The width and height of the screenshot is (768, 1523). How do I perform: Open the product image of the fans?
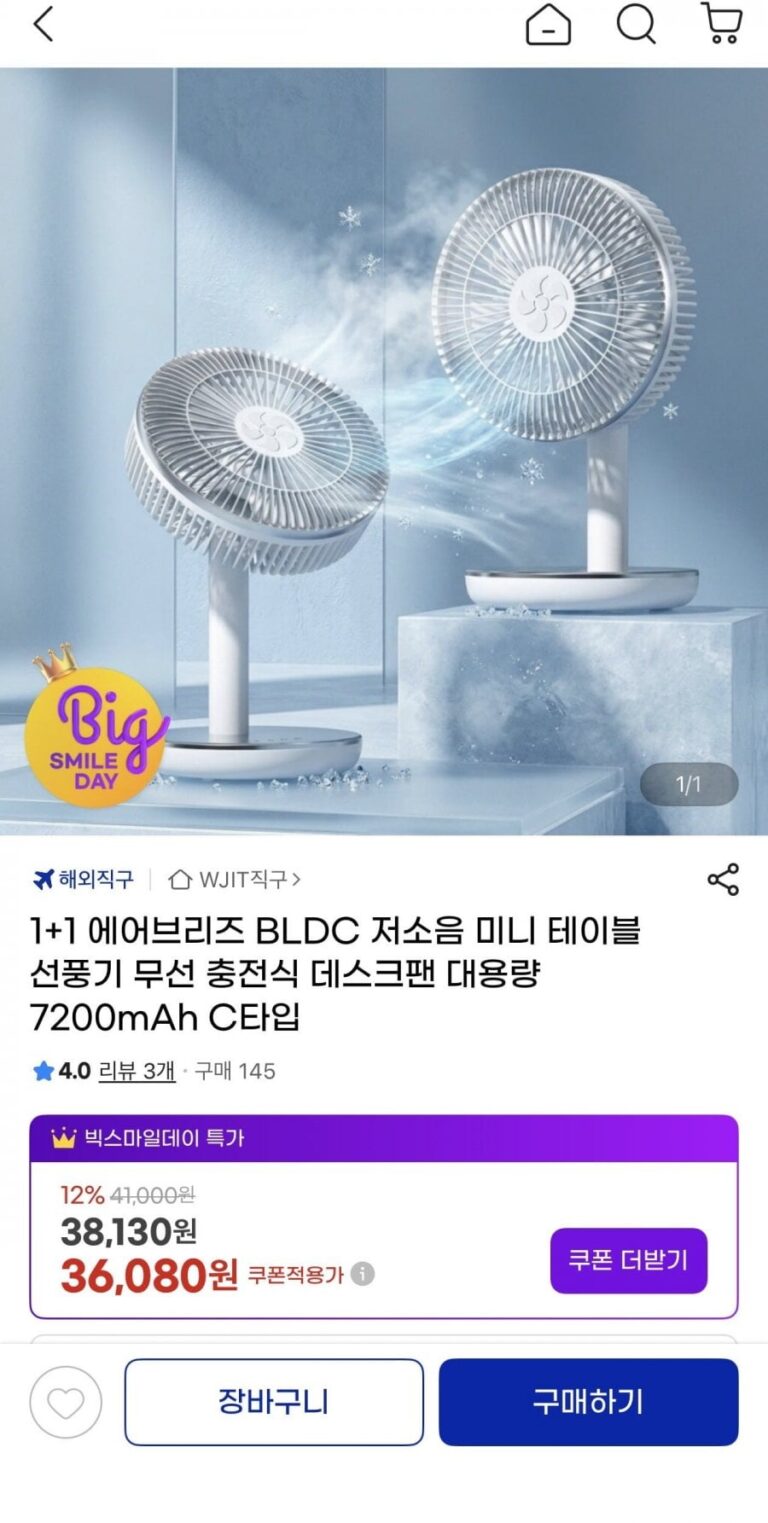click(x=384, y=451)
